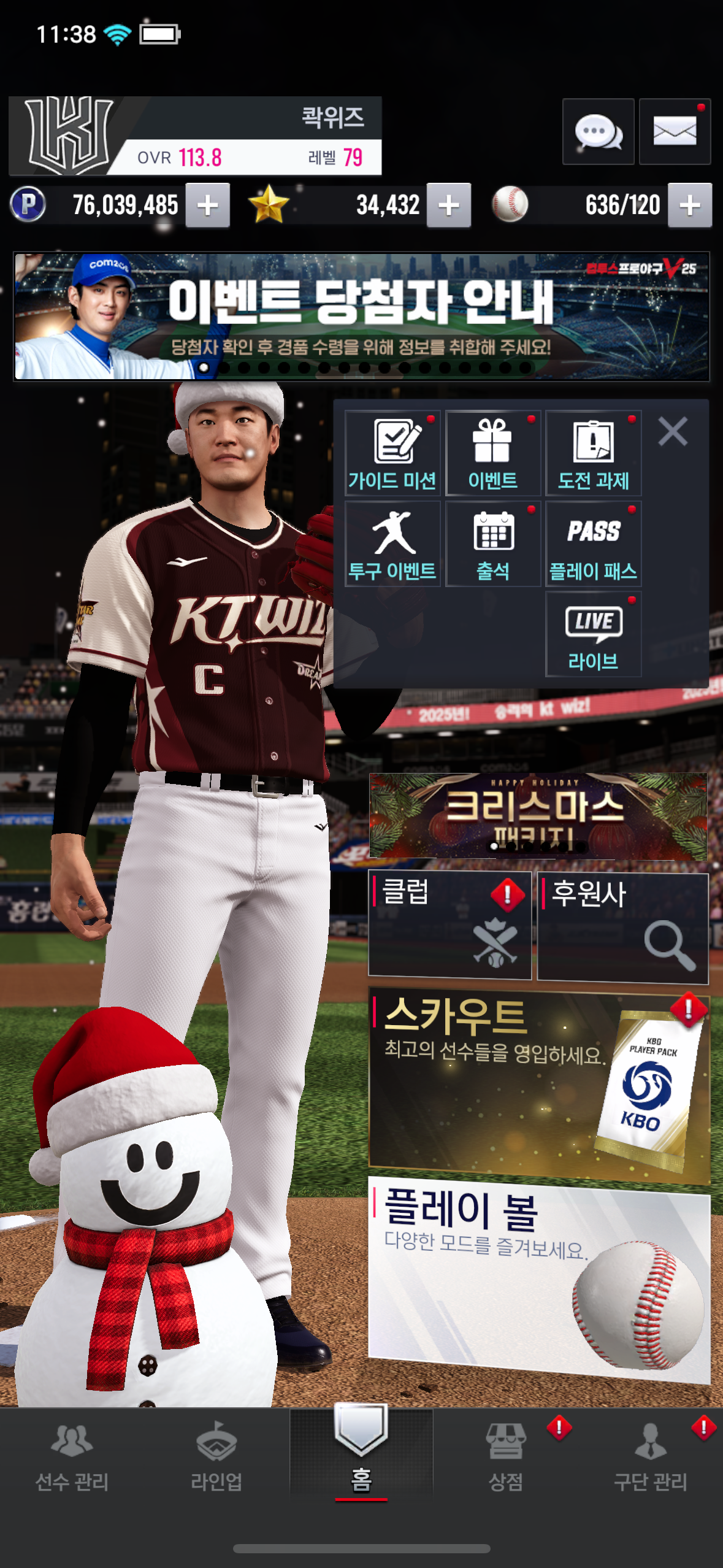
Task: Open the chat speech bubble icon
Action: (x=598, y=131)
